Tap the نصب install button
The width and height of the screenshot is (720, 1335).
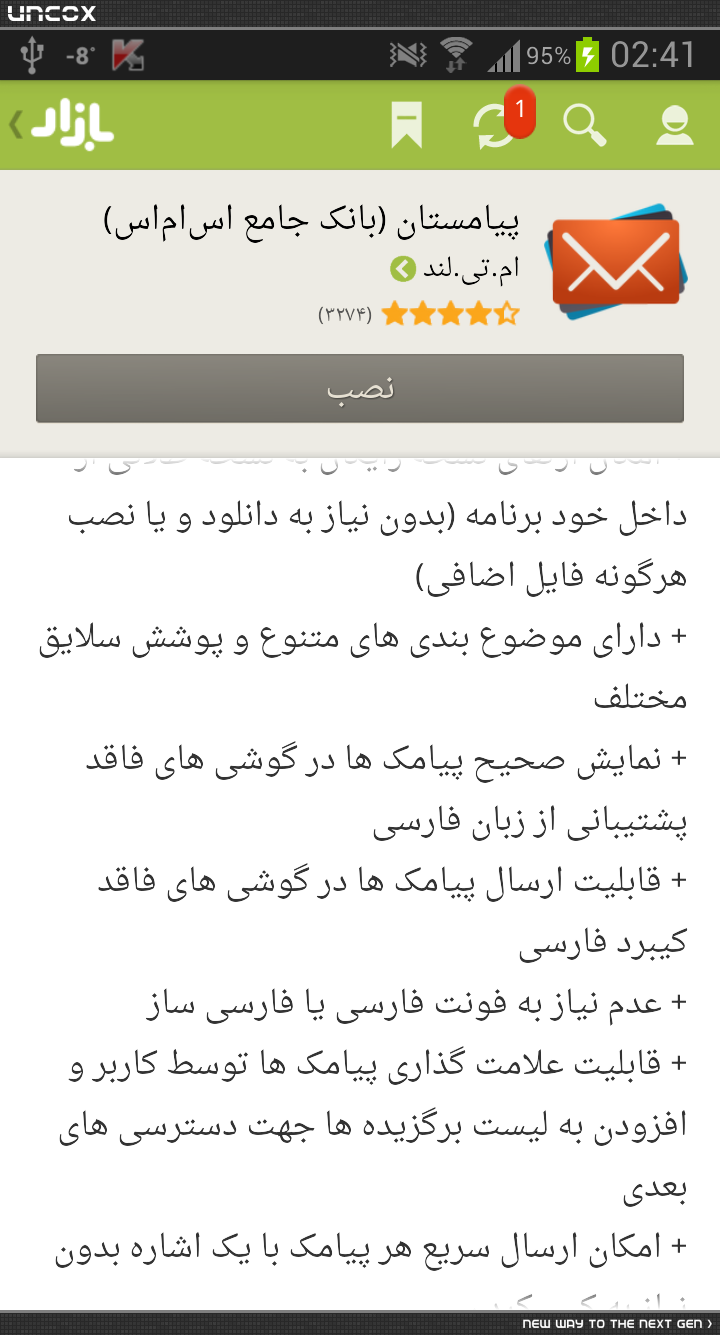coord(360,388)
